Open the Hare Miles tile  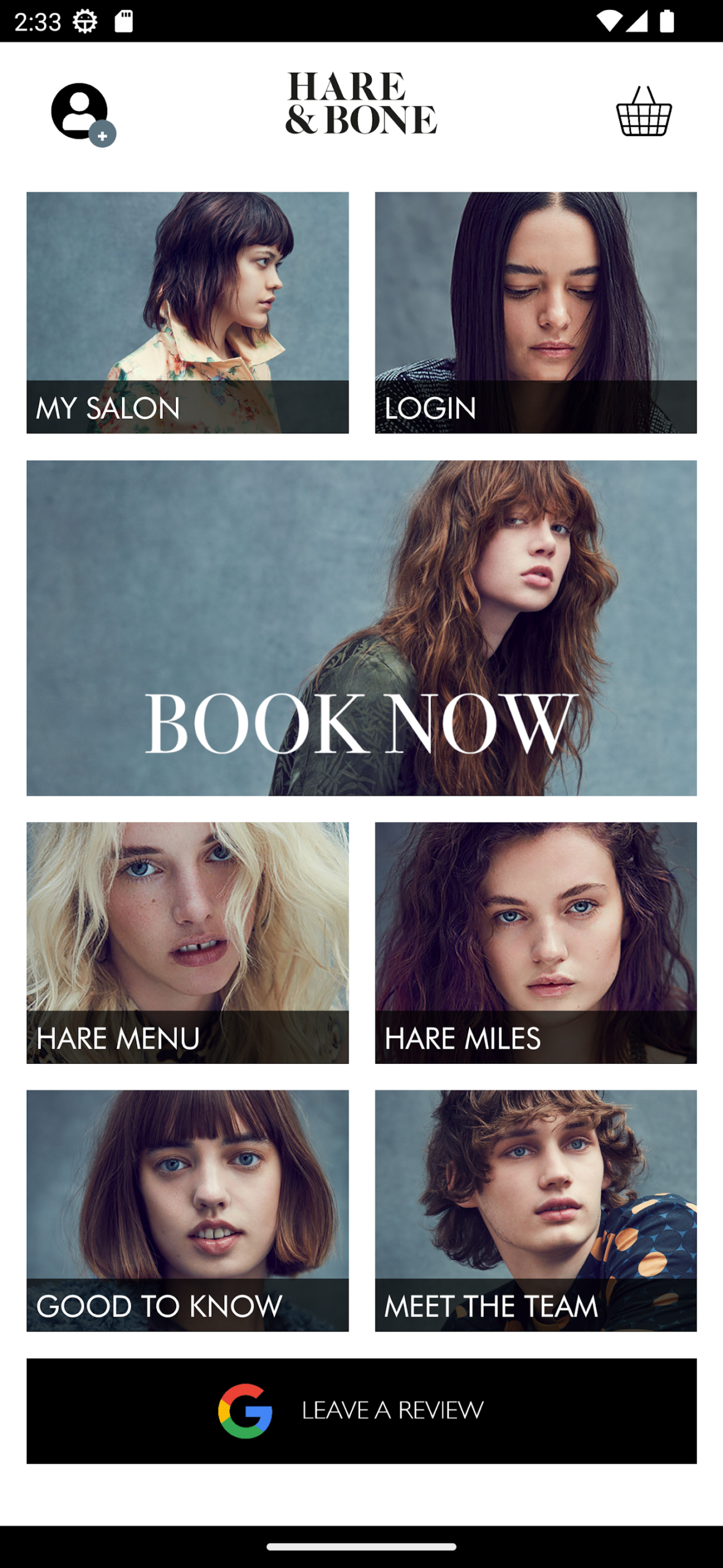(535, 942)
